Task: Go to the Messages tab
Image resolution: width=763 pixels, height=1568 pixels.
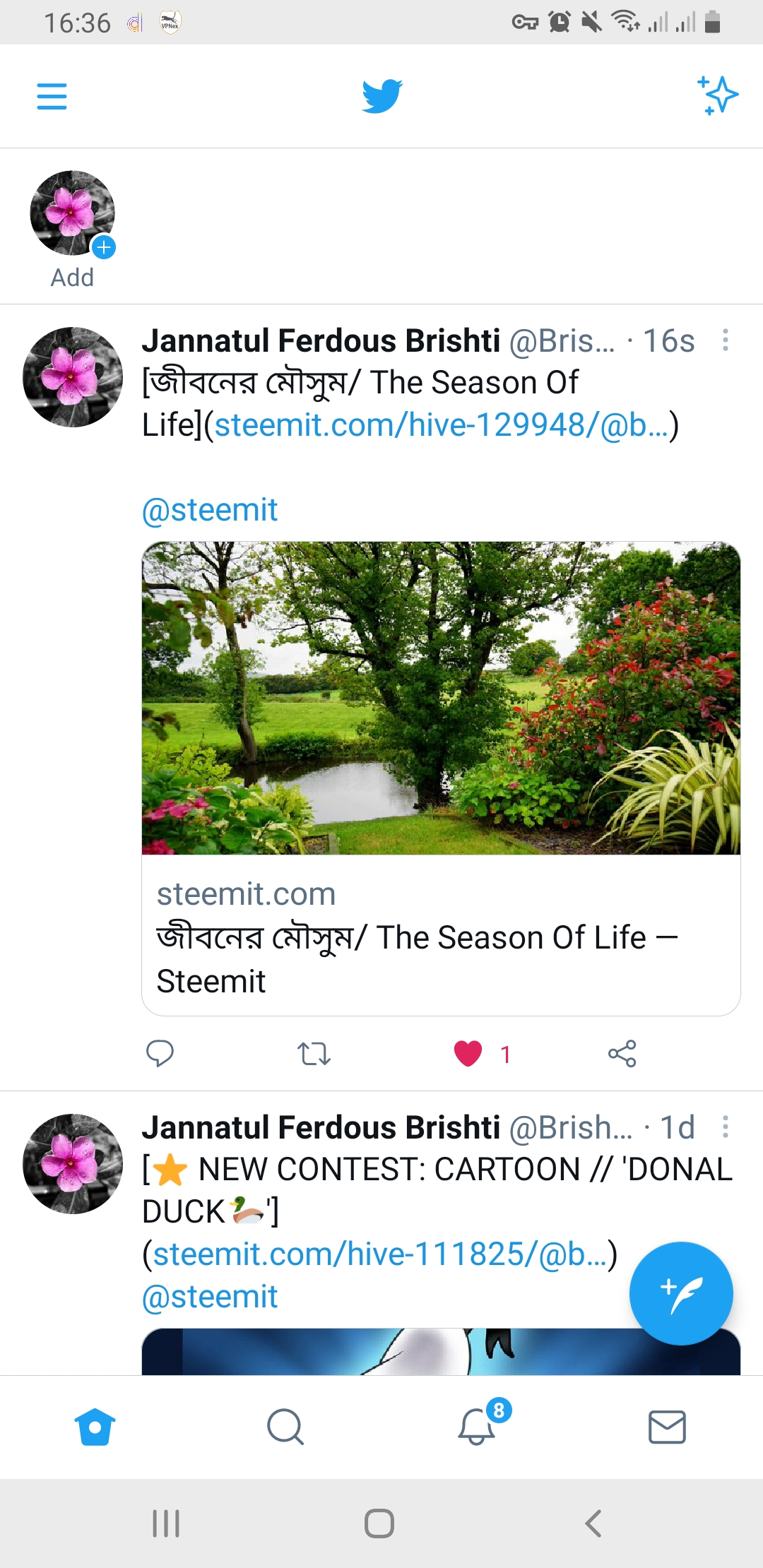Action: pyautogui.click(x=667, y=1427)
